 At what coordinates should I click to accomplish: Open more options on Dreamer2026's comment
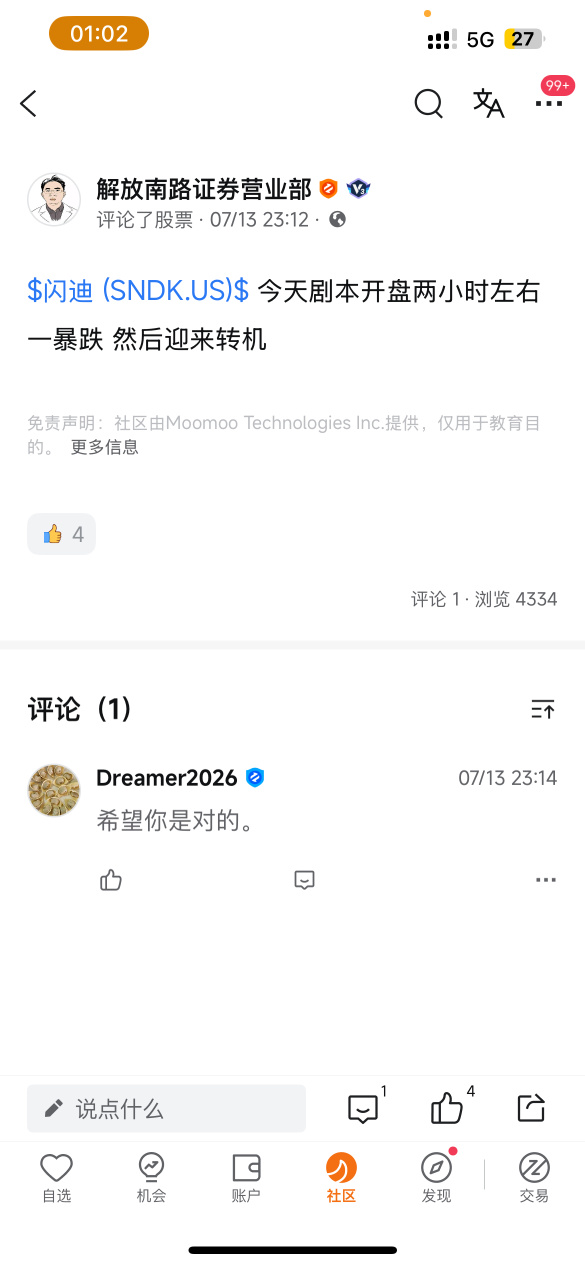tap(545, 880)
